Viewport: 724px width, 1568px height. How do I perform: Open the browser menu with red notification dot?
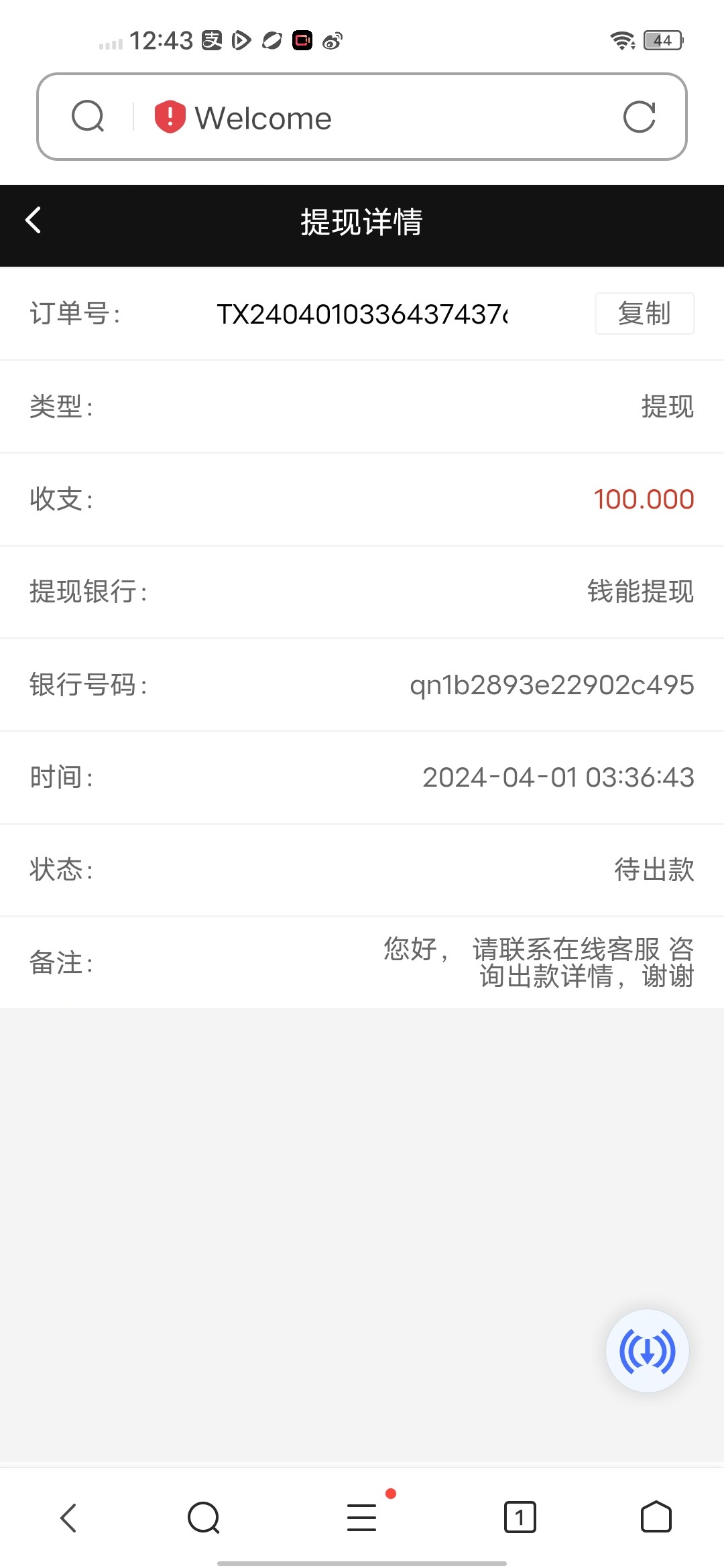(x=362, y=1518)
